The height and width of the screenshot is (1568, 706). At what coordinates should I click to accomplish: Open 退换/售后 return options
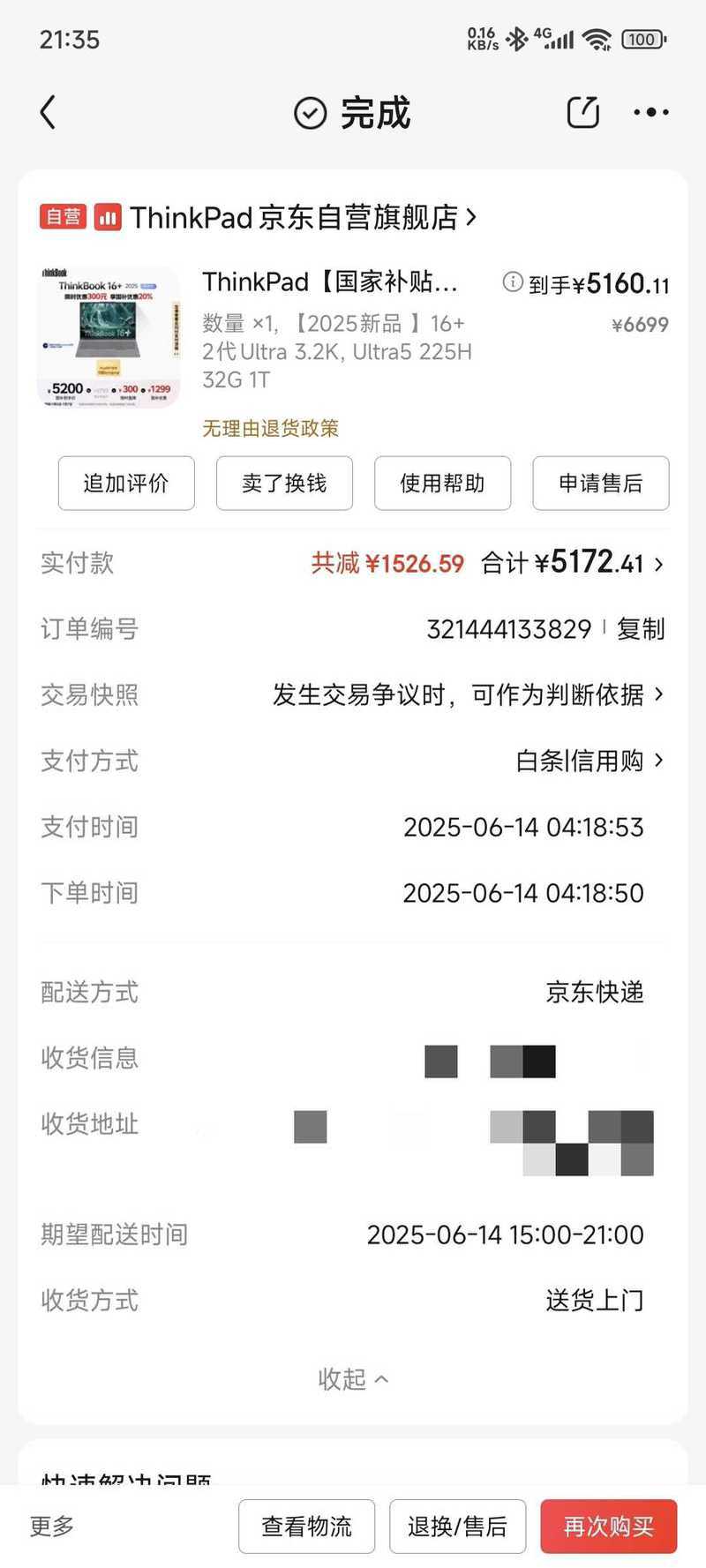pyautogui.click(x=457, y=1527)
